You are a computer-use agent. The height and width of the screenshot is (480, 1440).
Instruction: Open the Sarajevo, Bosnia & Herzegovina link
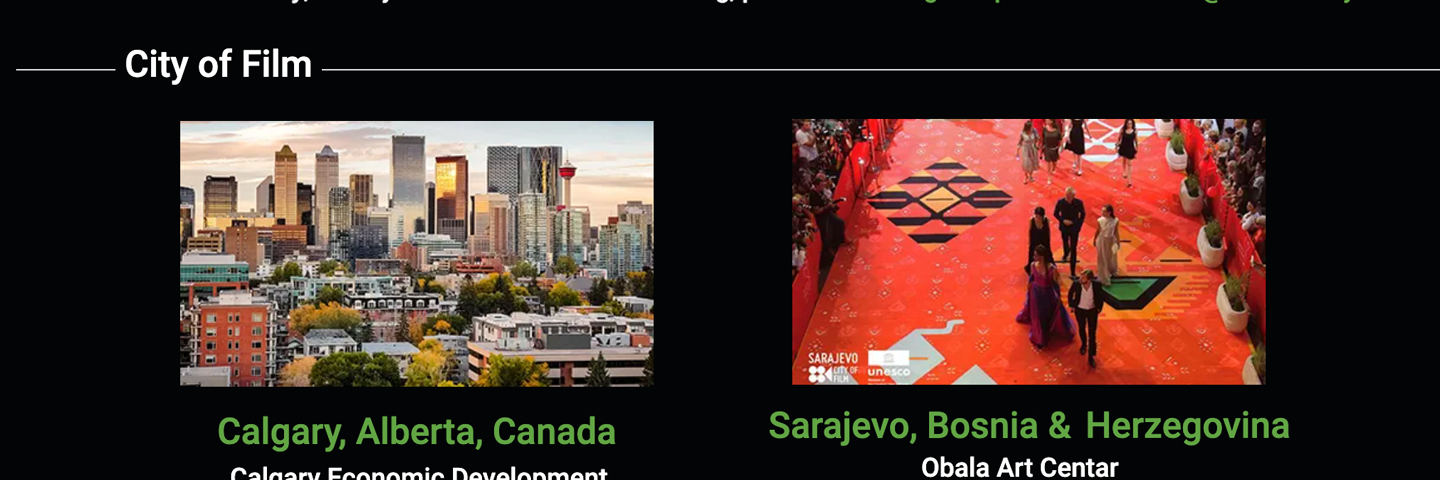[x=1028, y=426]
